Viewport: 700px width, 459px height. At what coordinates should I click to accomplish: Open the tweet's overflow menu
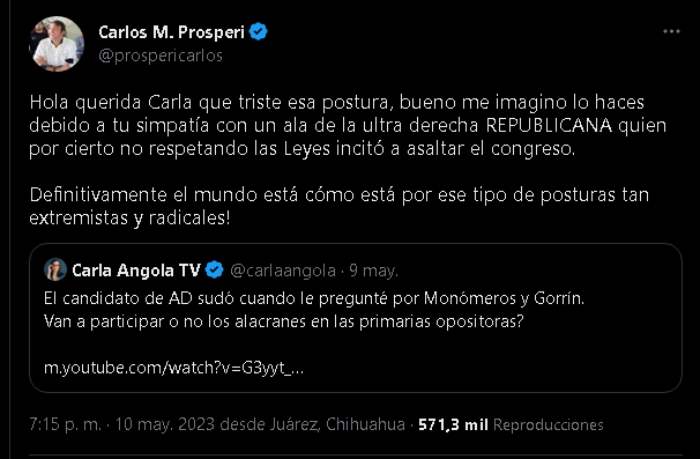tap(671, 33)
